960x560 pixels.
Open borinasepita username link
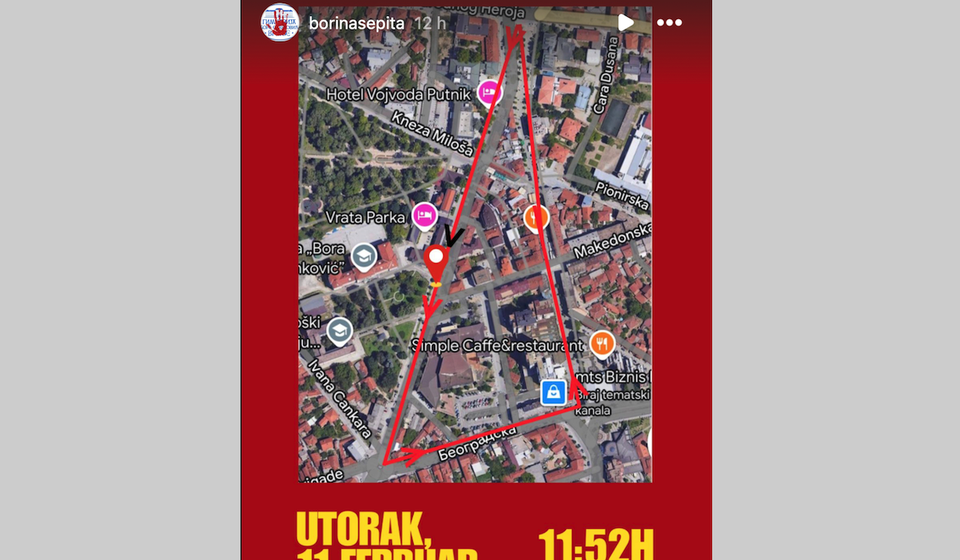click(x=357, y=22)
